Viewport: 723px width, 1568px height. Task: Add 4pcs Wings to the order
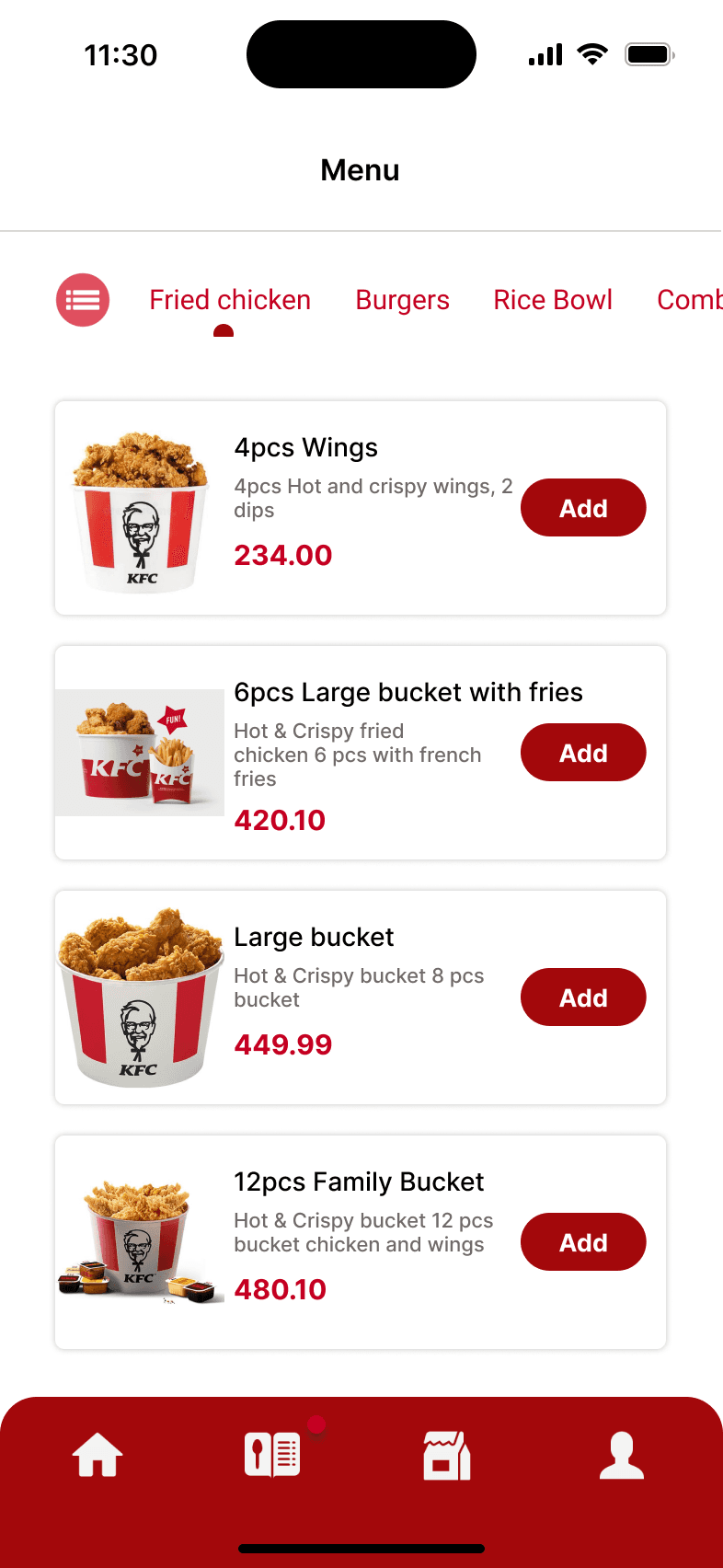[583, 508]
